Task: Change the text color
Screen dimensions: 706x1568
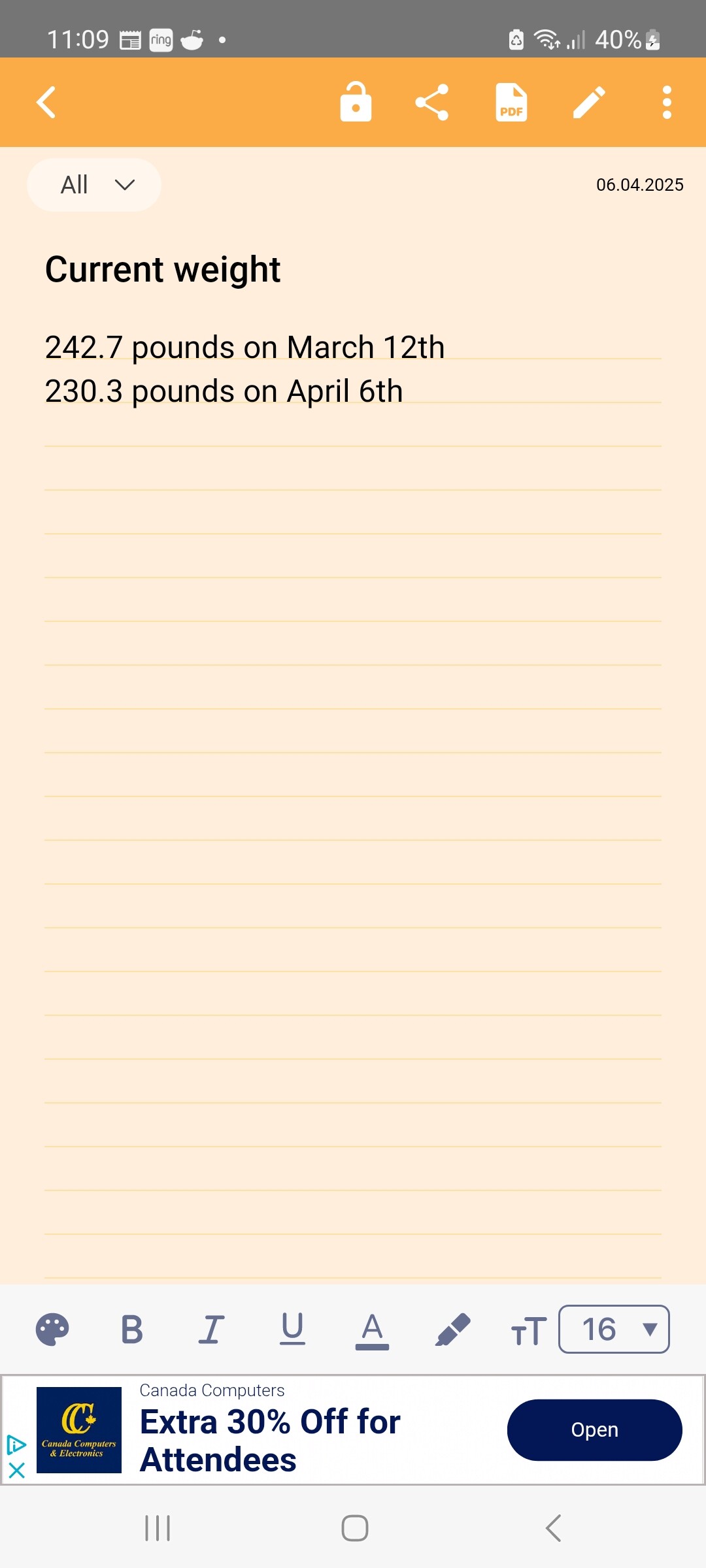Action: [372, 1330]
